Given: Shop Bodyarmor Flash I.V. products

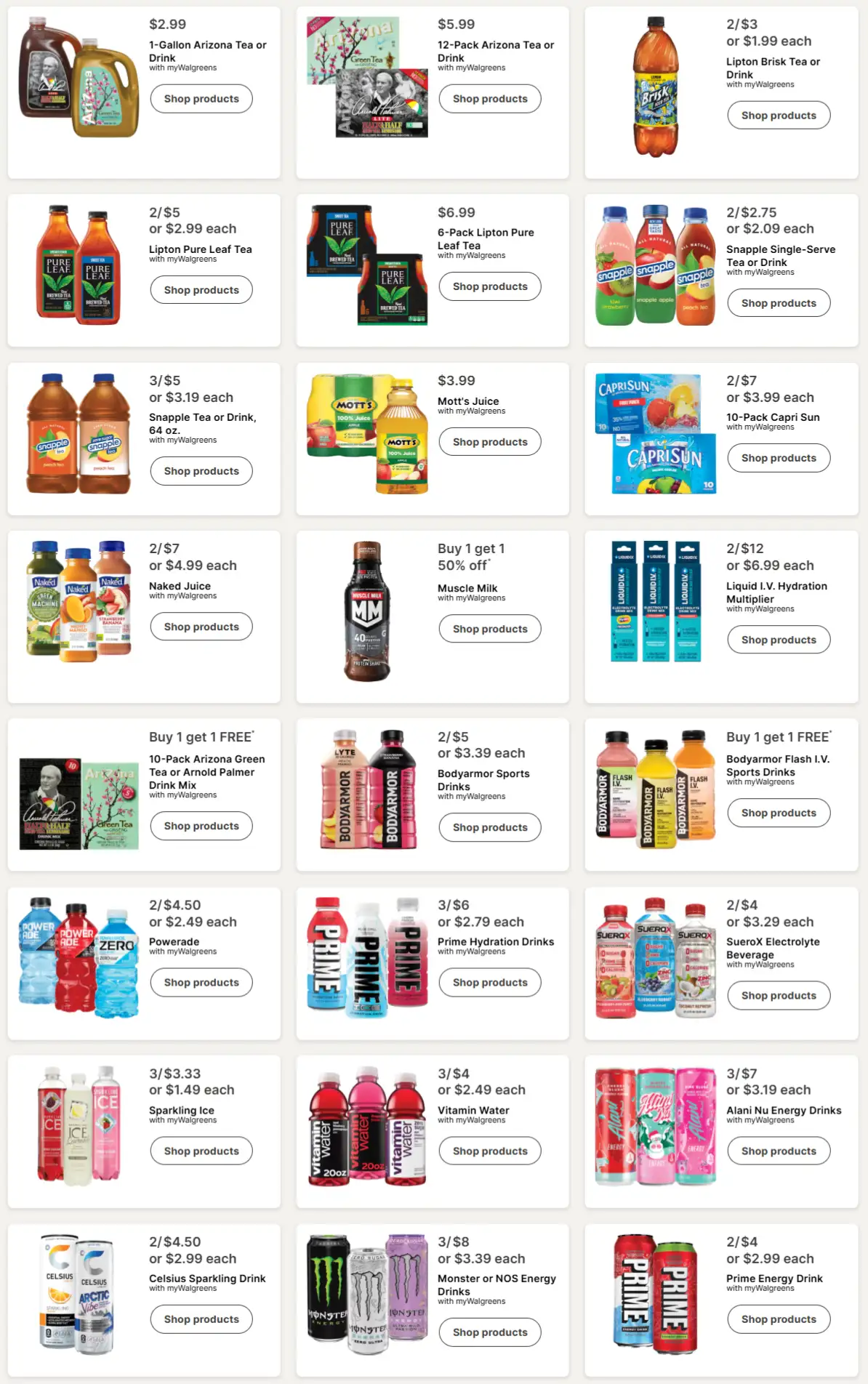Looking at the screenshot, I should tap(778, 813).
